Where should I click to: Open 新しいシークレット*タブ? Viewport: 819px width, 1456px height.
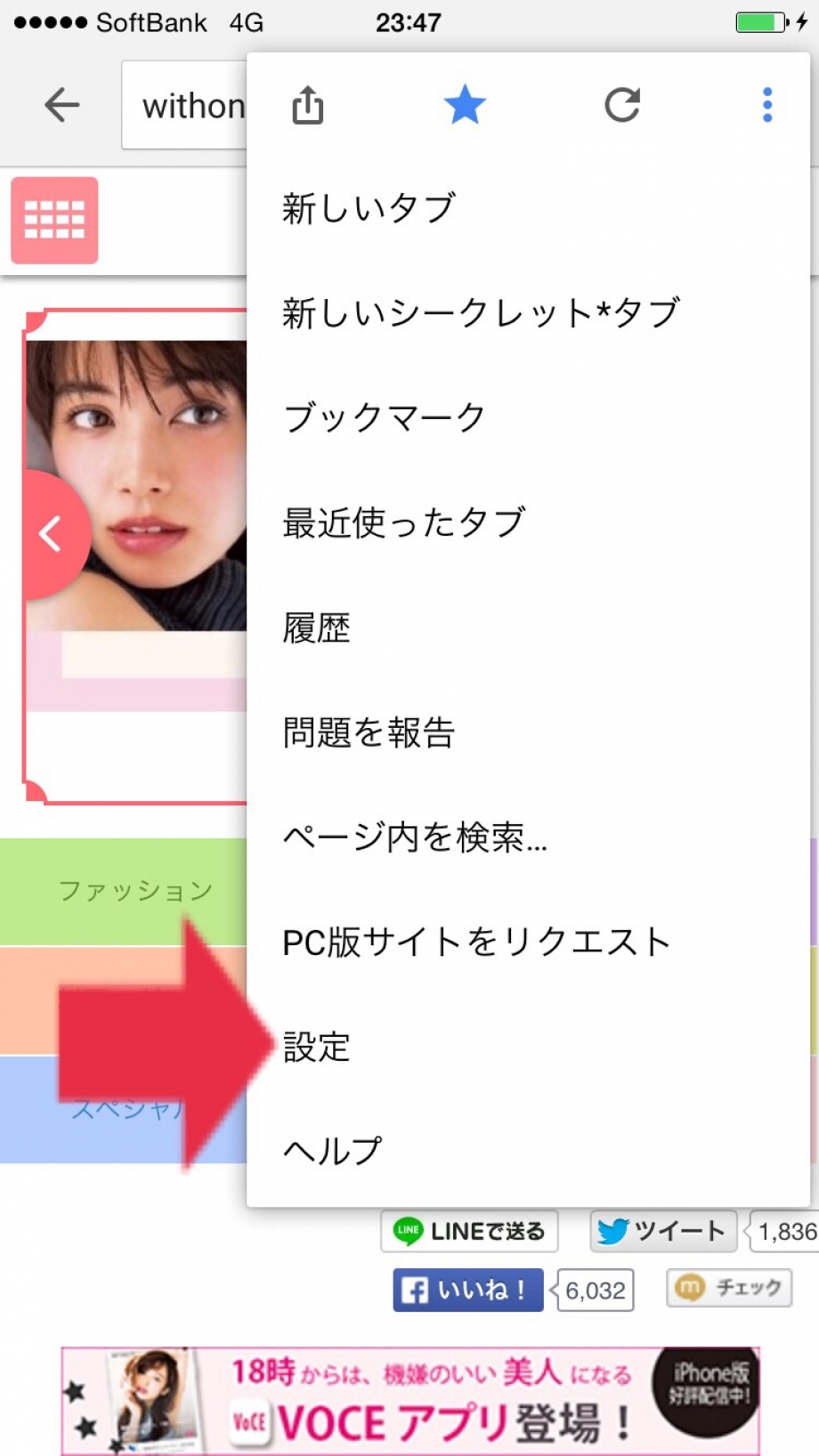pos(481,312)
